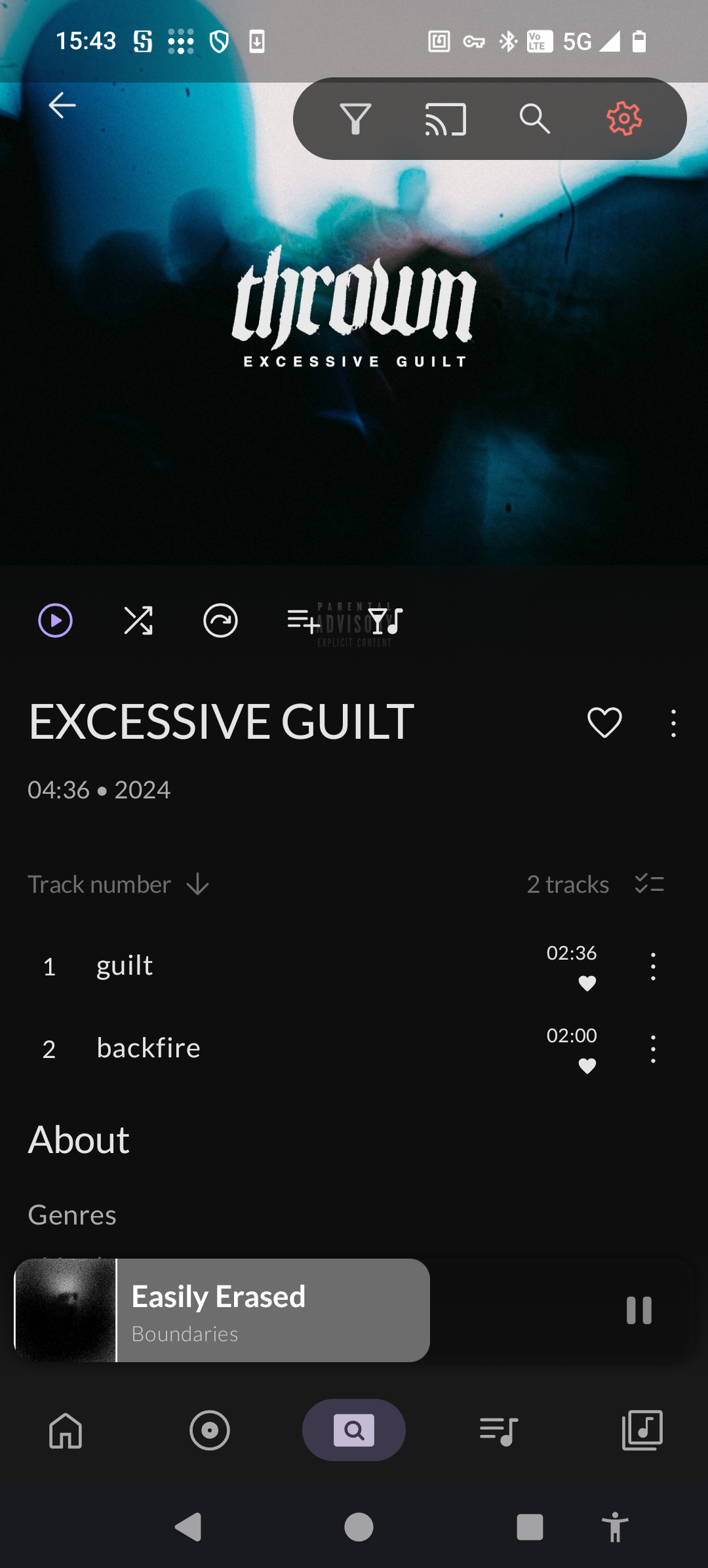Open more options for backfire
708x1568 pixels.
(653, 1049)
